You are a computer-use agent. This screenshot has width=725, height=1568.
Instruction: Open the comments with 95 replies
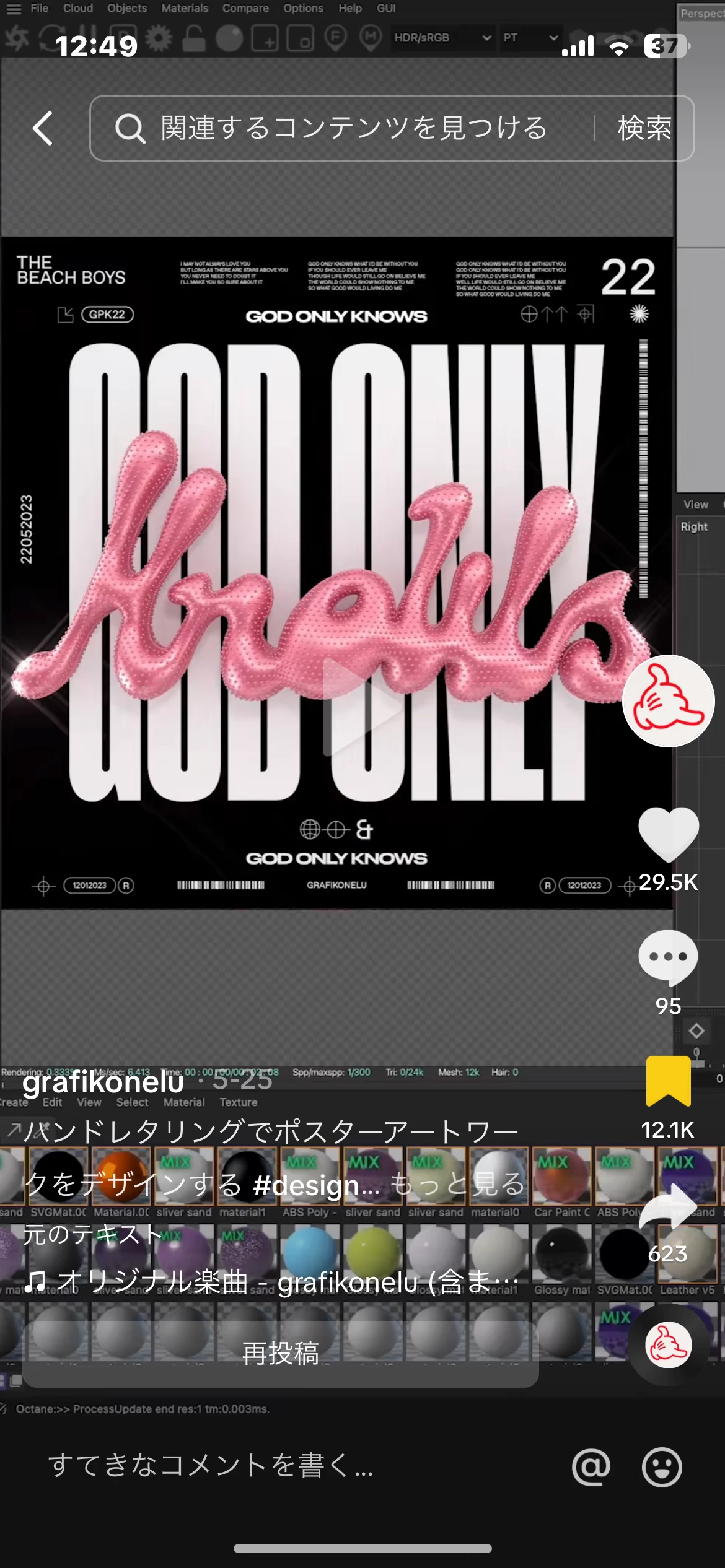click(x=668, y=957)
